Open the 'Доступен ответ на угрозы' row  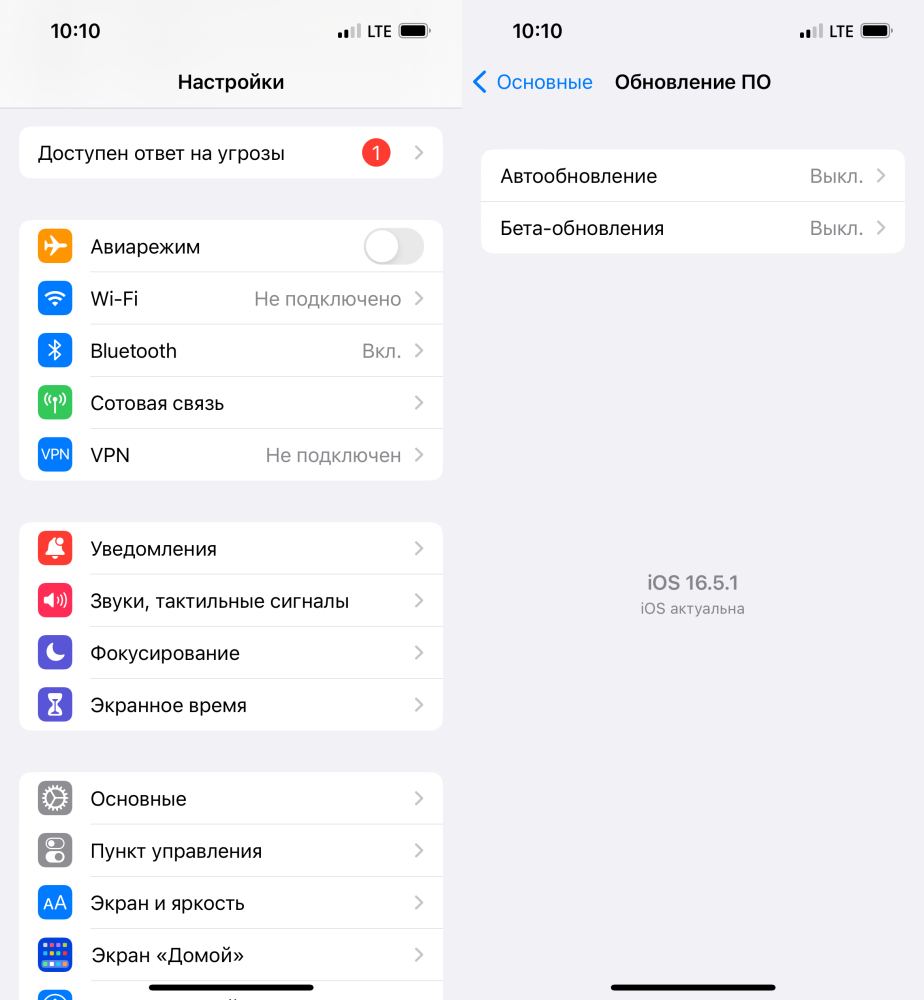[x=230, y=153]
